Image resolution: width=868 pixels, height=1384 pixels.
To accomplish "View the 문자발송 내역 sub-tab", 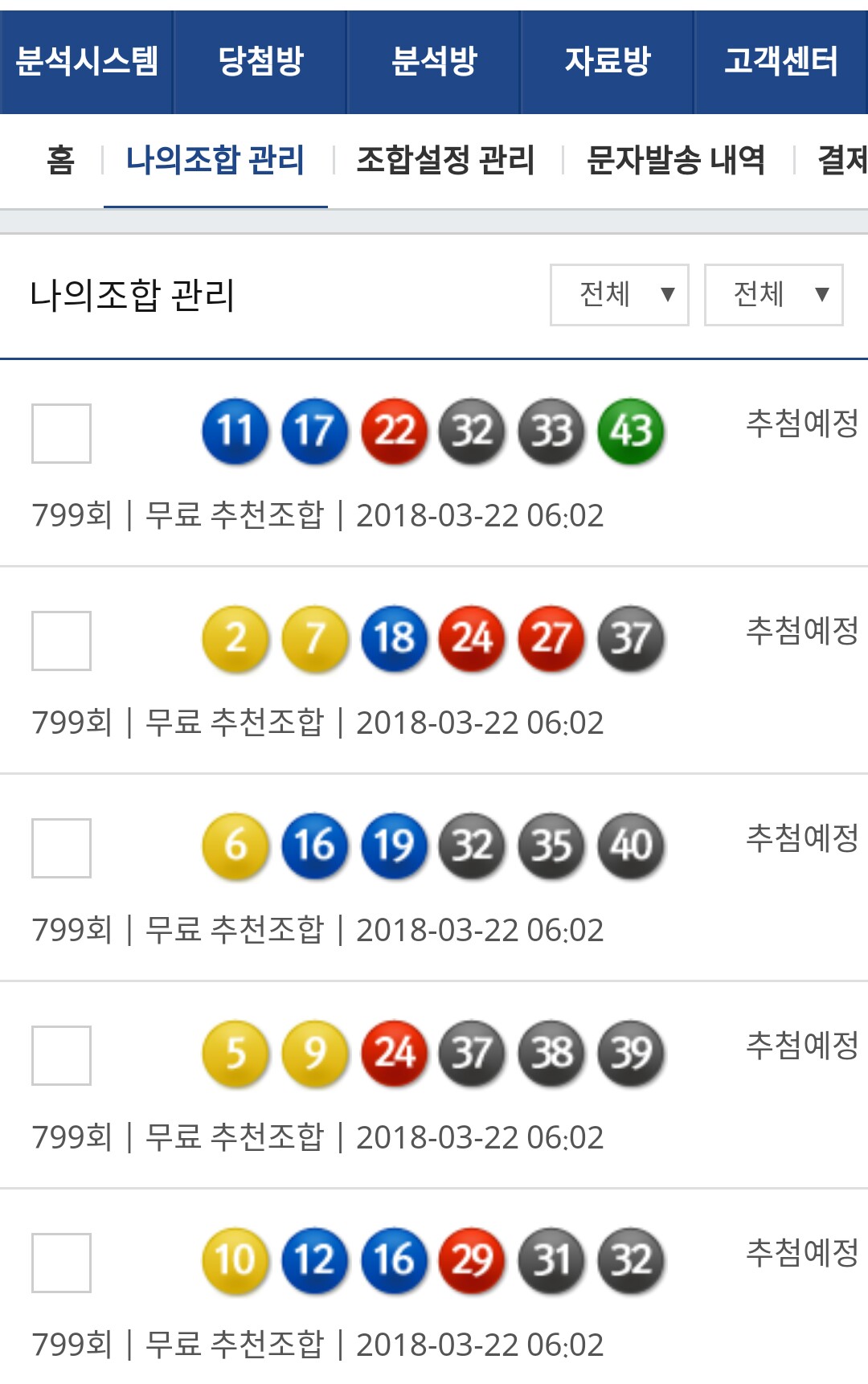I will [676, 160].
